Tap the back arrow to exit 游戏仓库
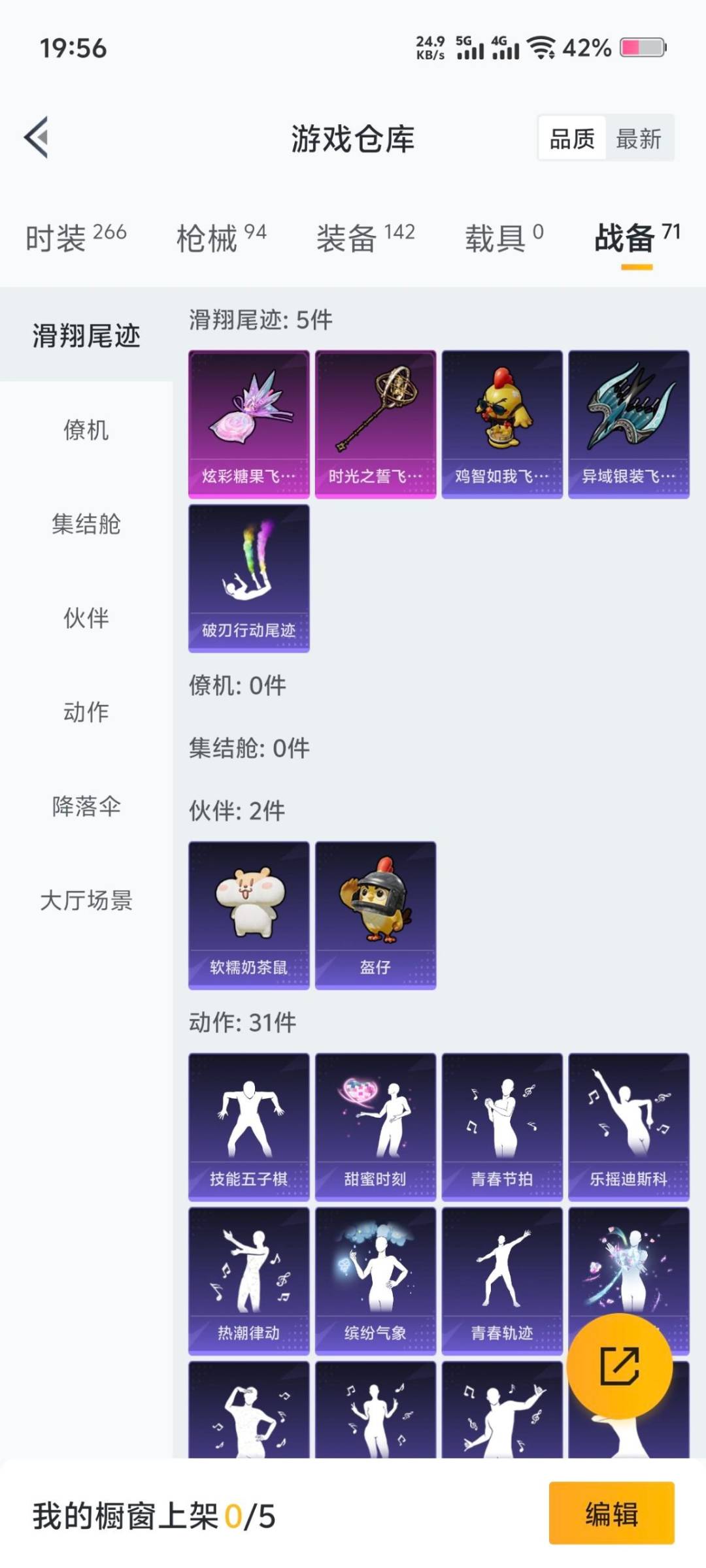The width and height of the screenshot is (706, 1568). click(37, 138)
